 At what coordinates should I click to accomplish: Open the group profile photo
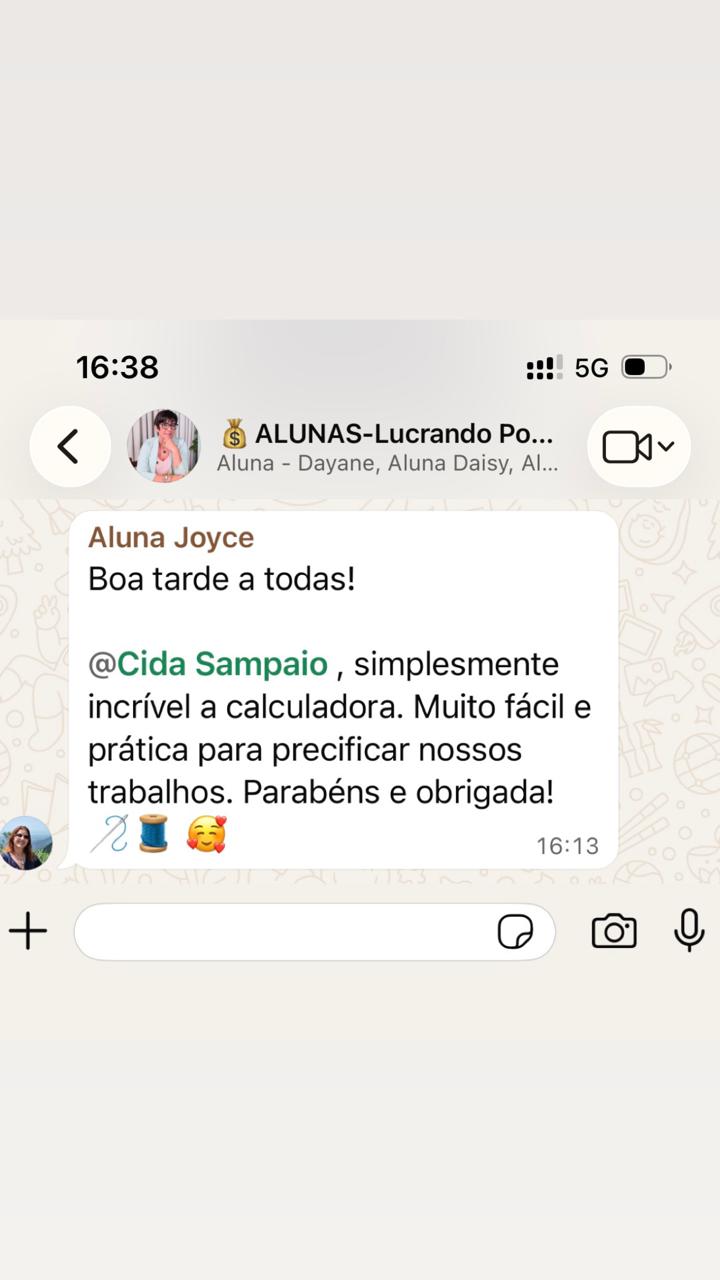point(163,446)
